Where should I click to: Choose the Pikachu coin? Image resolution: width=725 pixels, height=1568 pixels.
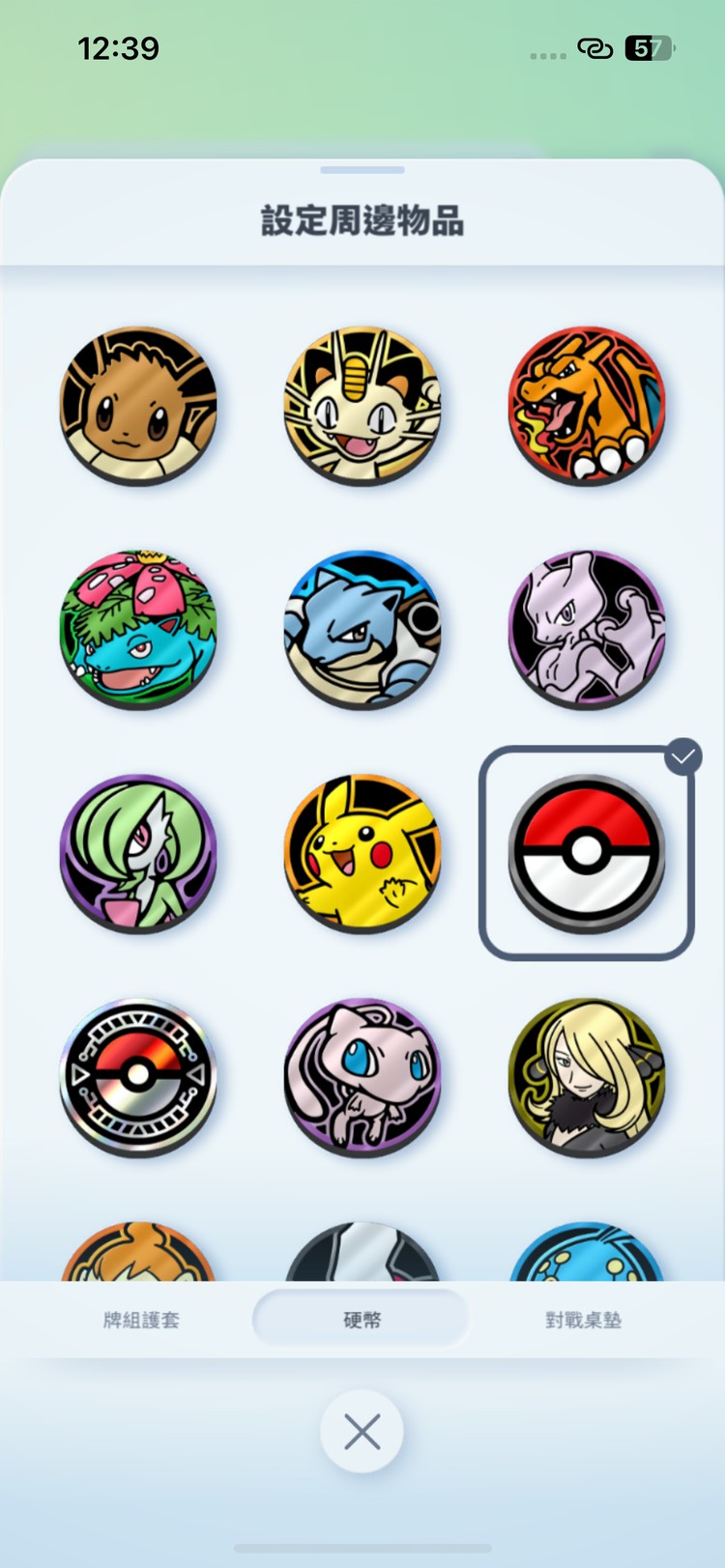click(362, 853)
